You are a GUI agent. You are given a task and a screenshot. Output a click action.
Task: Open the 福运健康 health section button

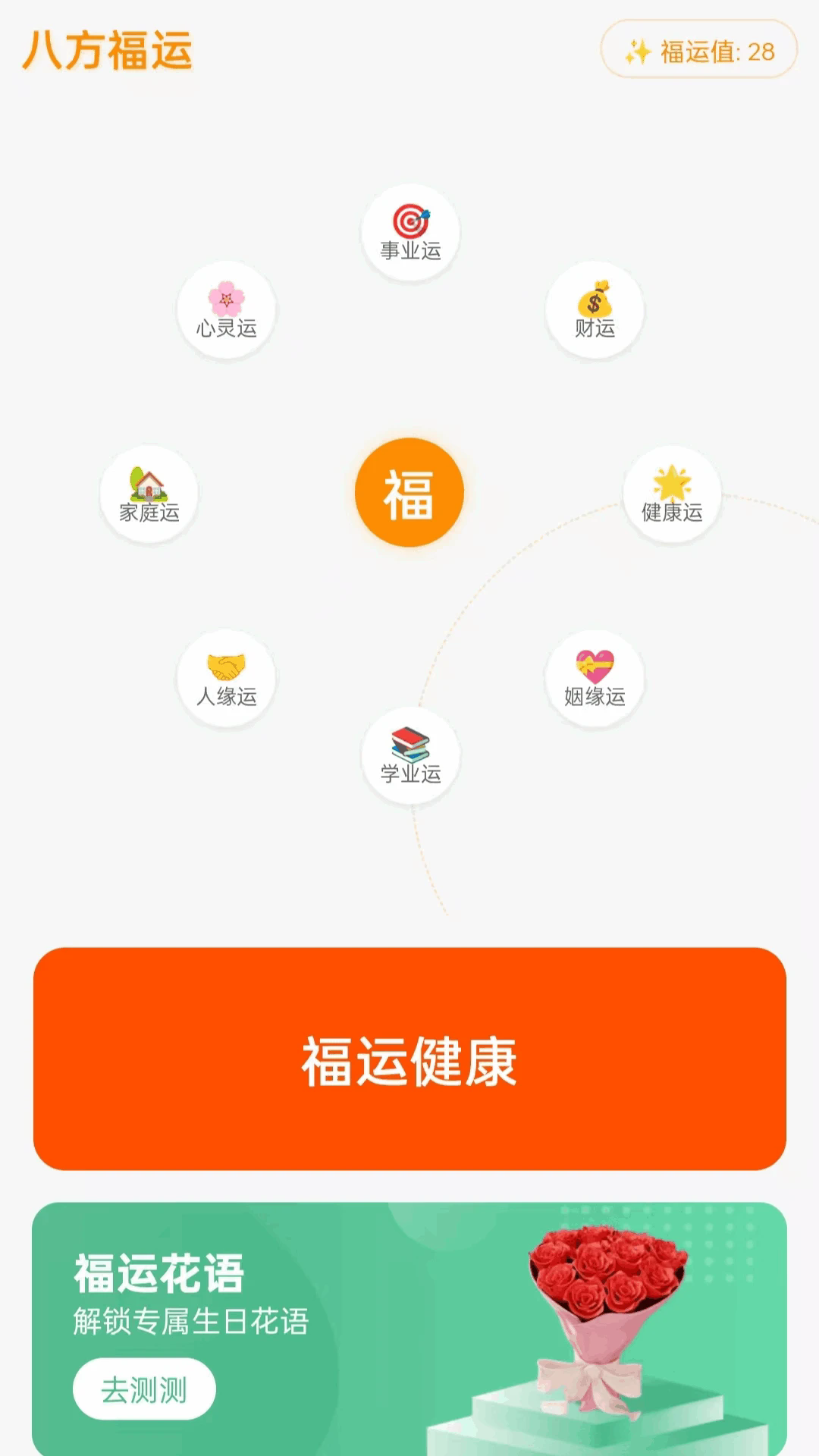click(x=409, y=1065)
